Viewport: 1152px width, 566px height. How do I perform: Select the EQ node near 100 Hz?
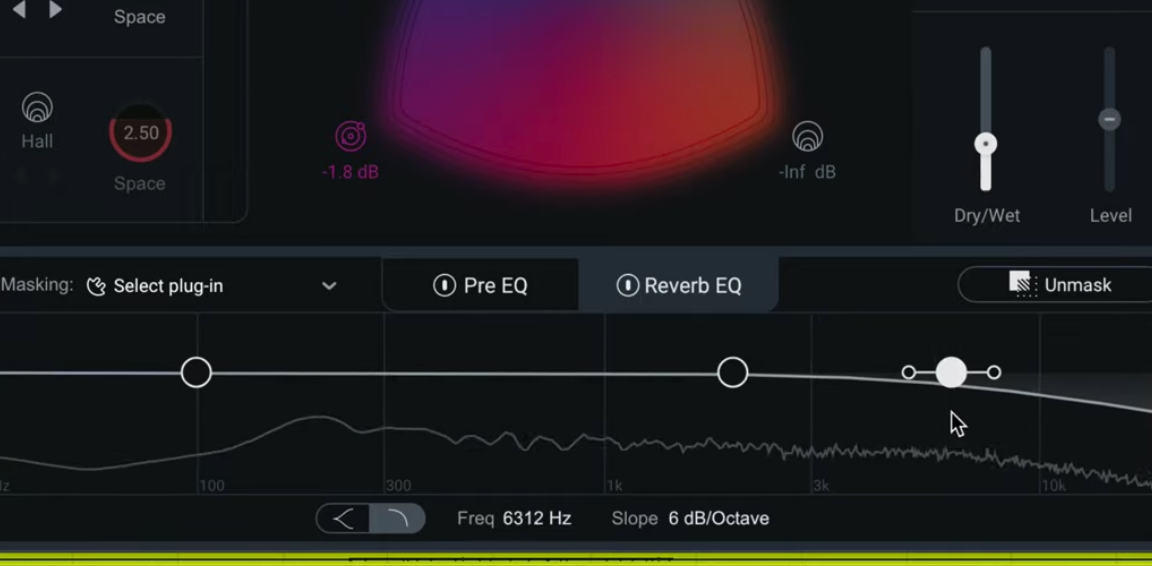click(x=196, y=373)
